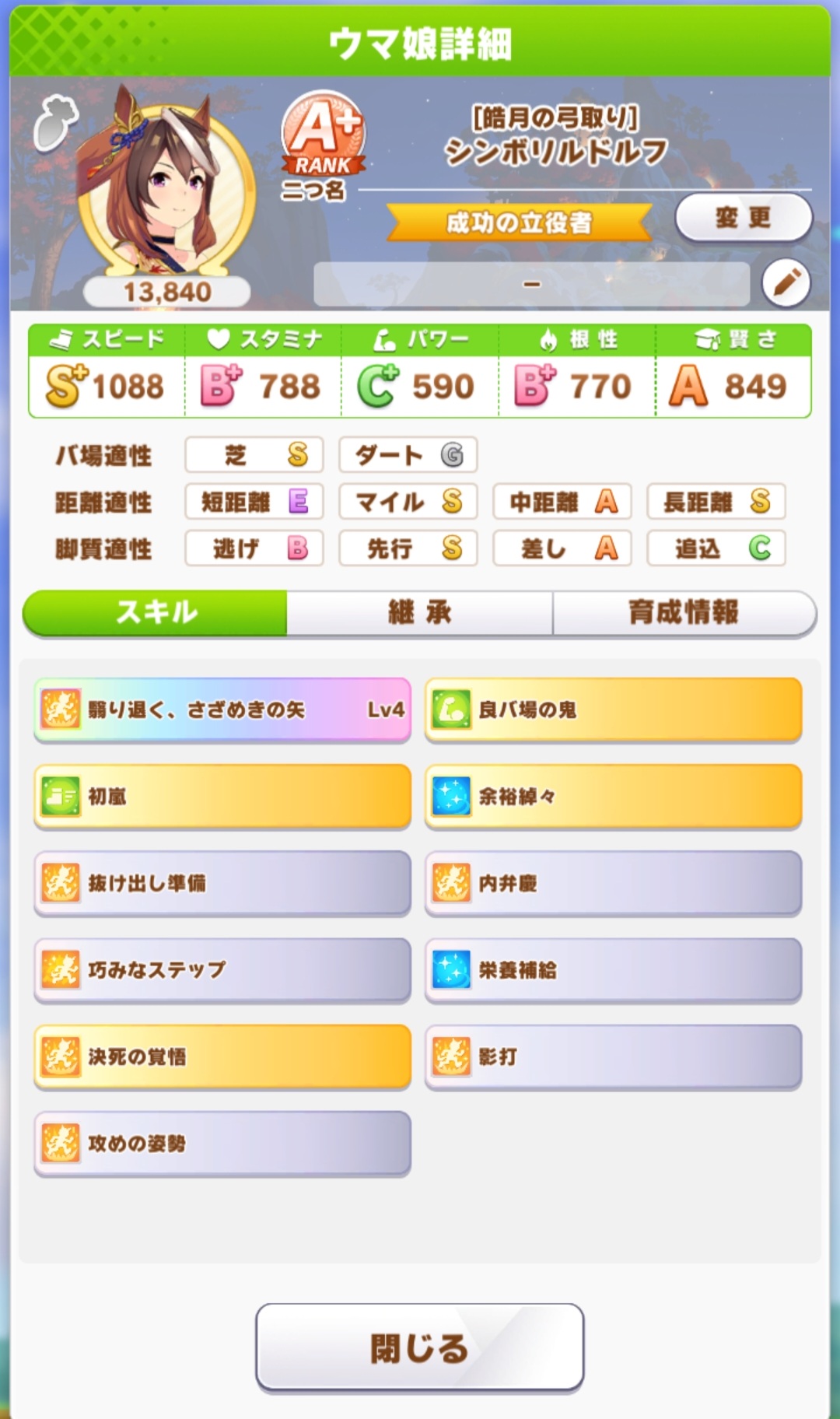The height and width of the screenshot is (1419, 840).
Task: View the 良バ場の鬼 skill
Action: click(x=613, y=709)
